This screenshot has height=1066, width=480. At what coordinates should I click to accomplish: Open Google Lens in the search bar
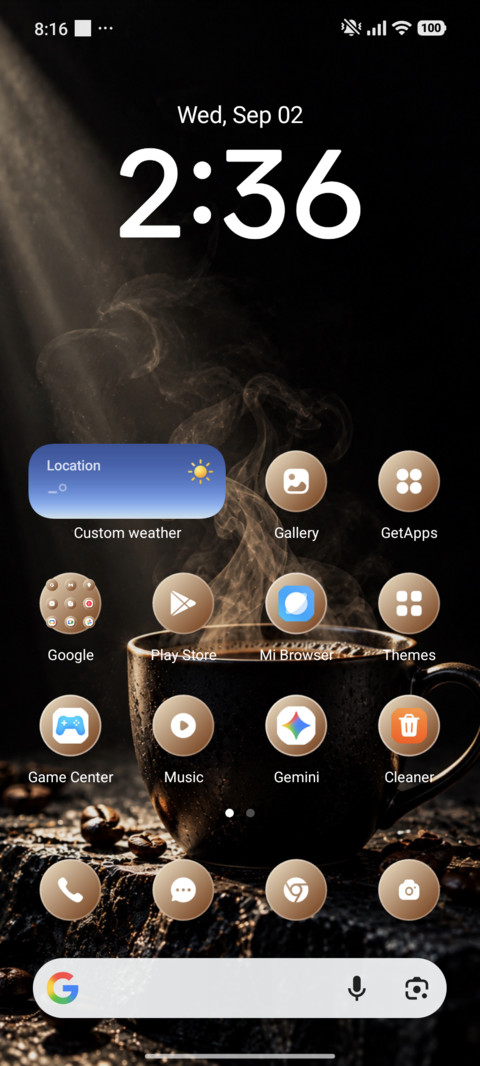(416, 988)
